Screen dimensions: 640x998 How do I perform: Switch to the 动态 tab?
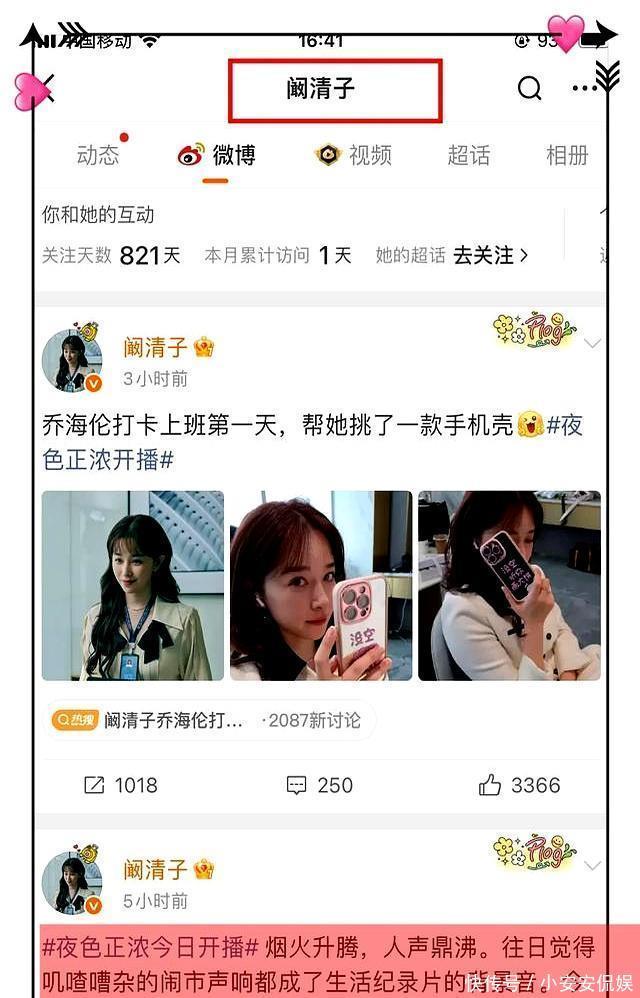coord(98,155)
